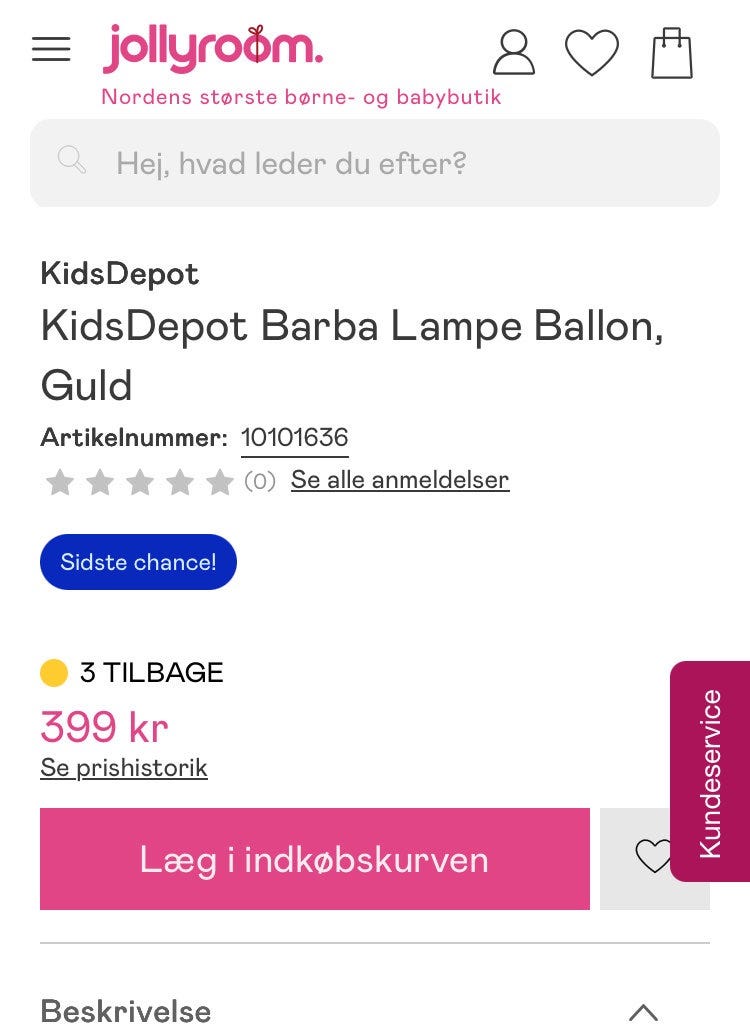Click the user account icon
750x1027 pixels.
514,52
